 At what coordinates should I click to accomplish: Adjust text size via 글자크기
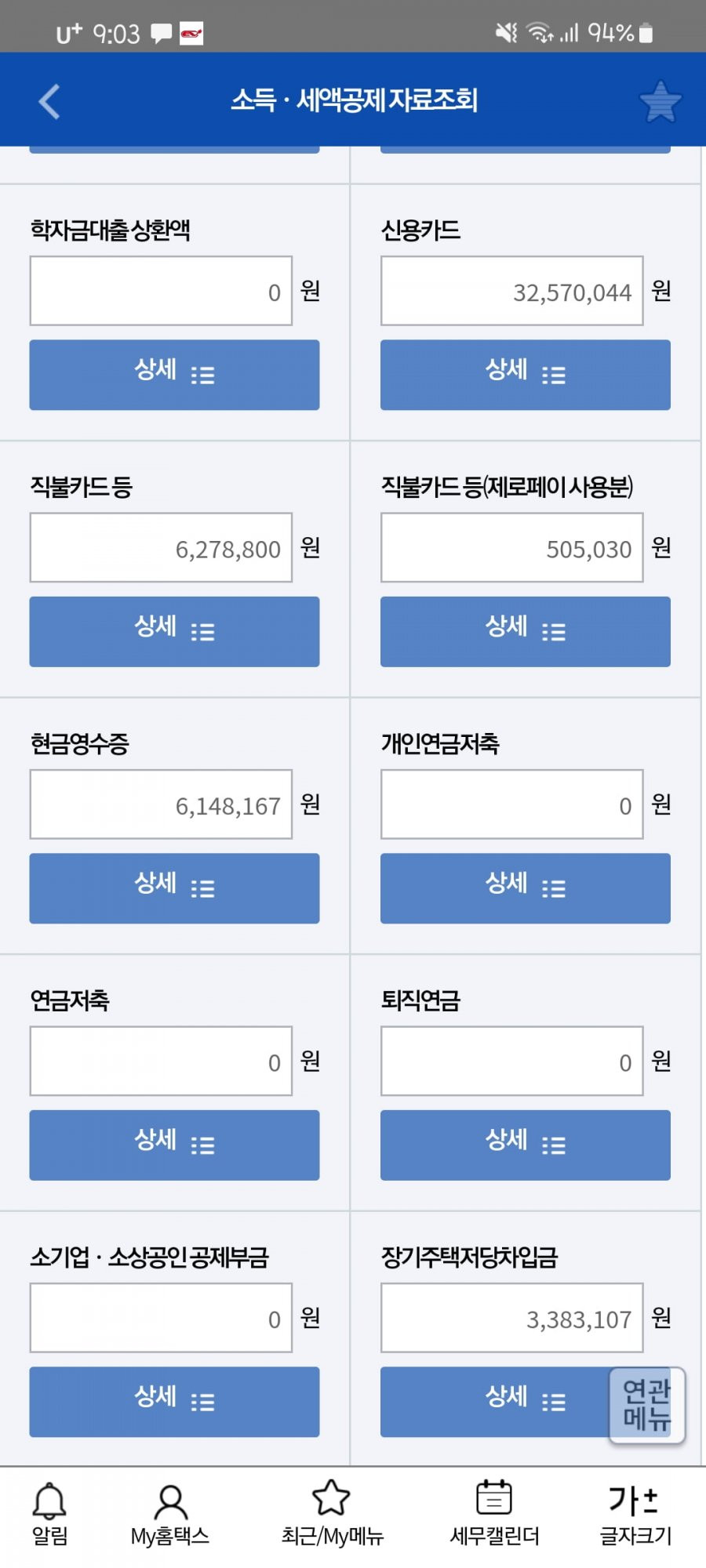click(x=635, y=1514)
